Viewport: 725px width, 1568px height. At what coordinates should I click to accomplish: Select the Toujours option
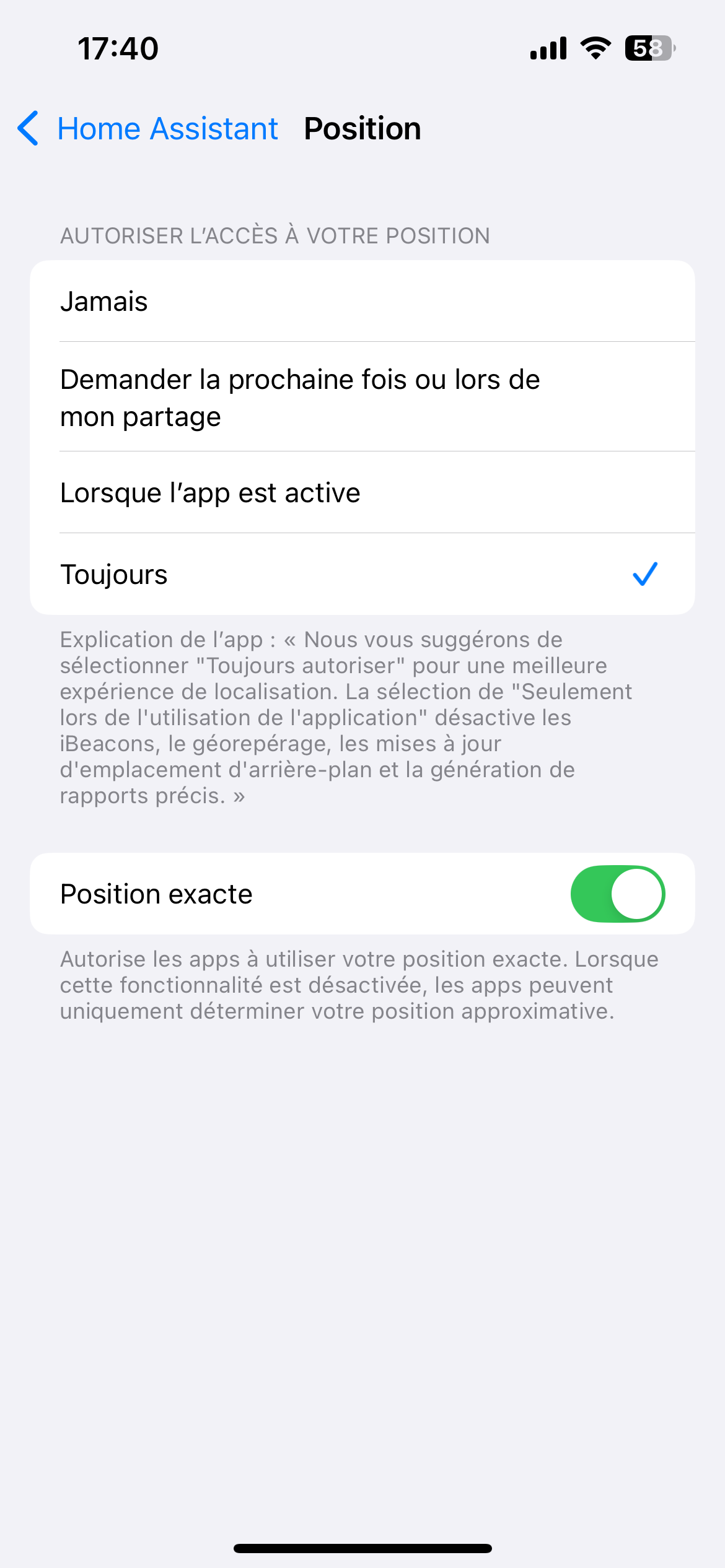tap(362, 574)
